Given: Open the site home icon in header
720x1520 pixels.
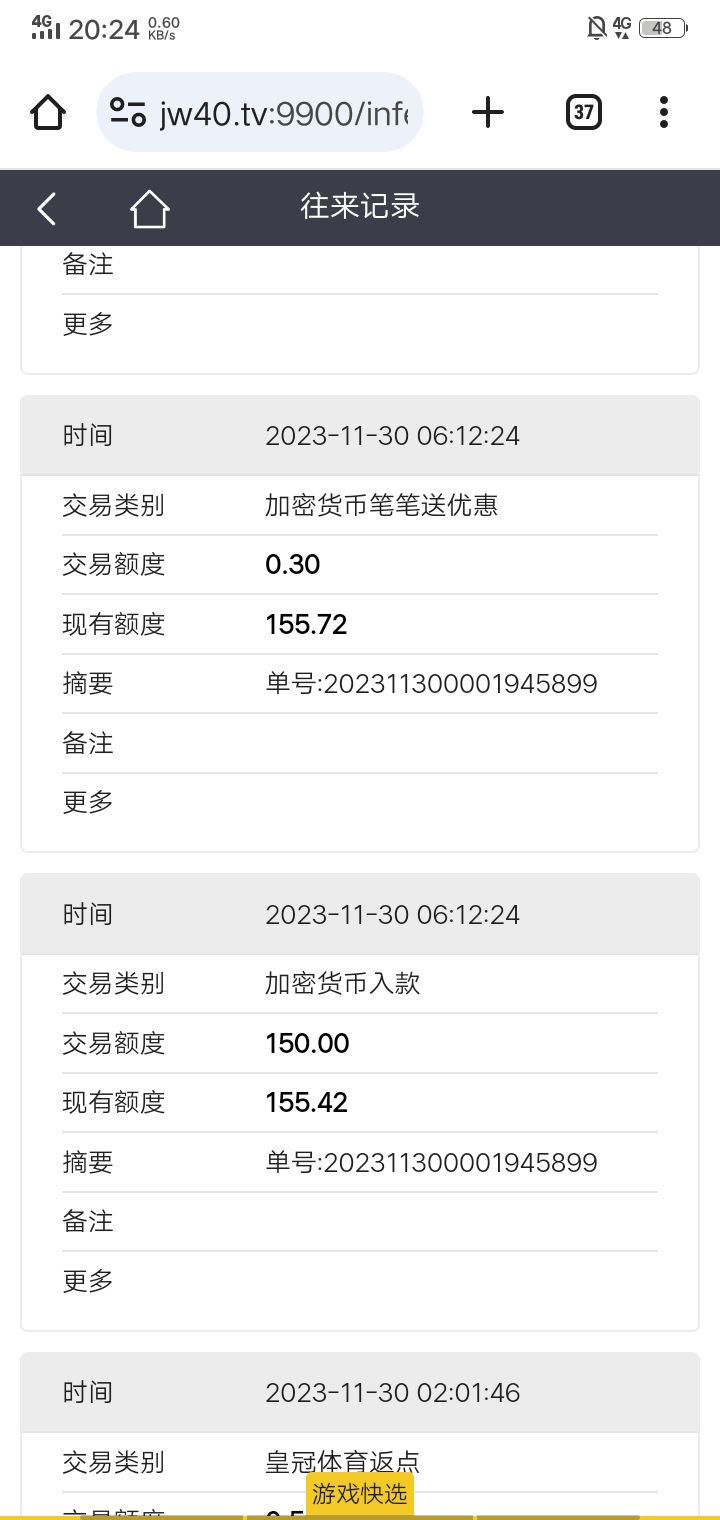Looking at the screenshot, I should pos(149,208).
